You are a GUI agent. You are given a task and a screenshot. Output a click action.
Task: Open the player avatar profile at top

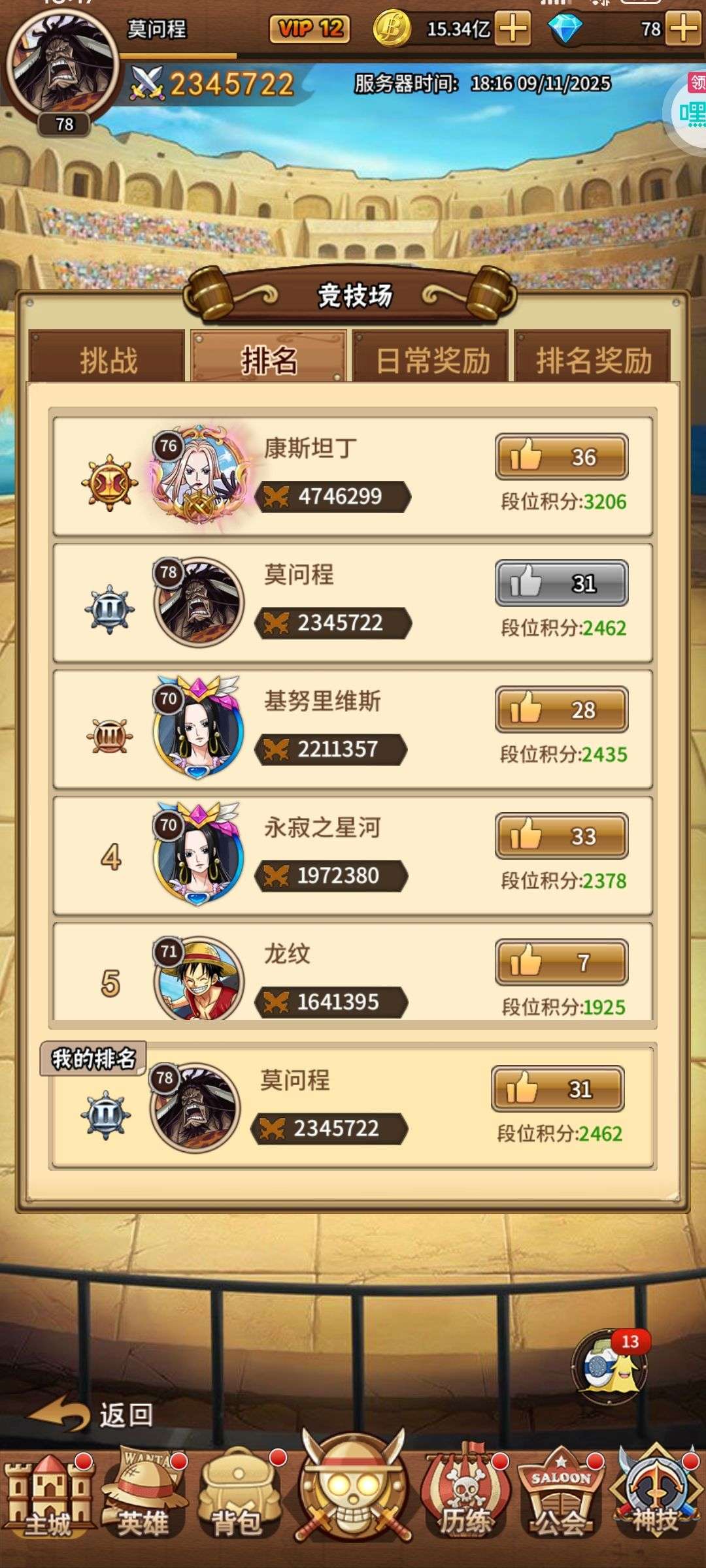click(x=63, y=65)
